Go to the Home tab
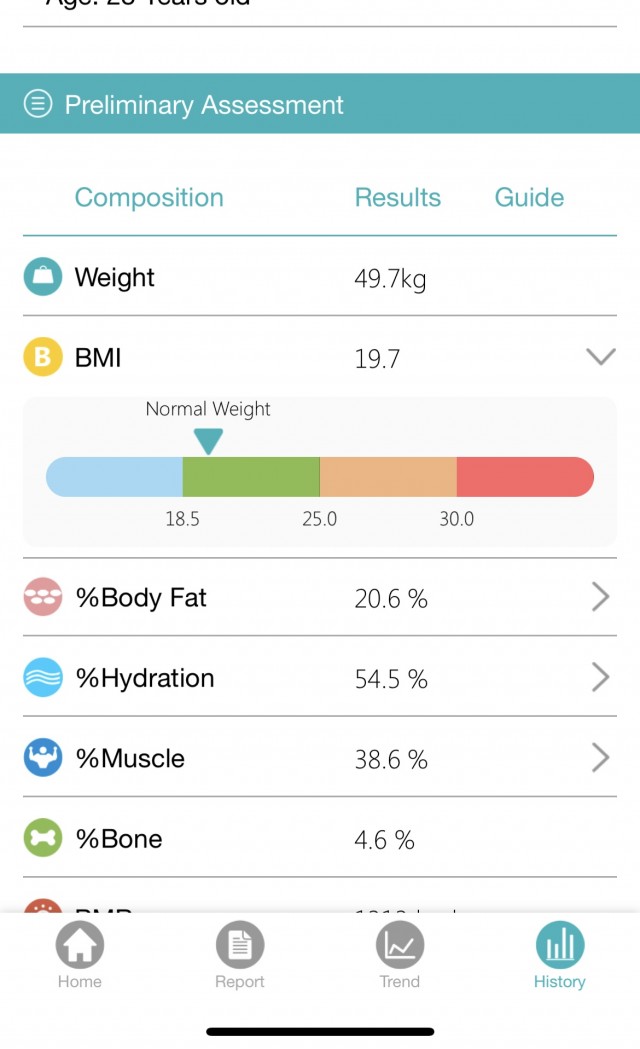The width and height of the screenshot is (640, 1049). pyautogui.click(x=80, y=955)
